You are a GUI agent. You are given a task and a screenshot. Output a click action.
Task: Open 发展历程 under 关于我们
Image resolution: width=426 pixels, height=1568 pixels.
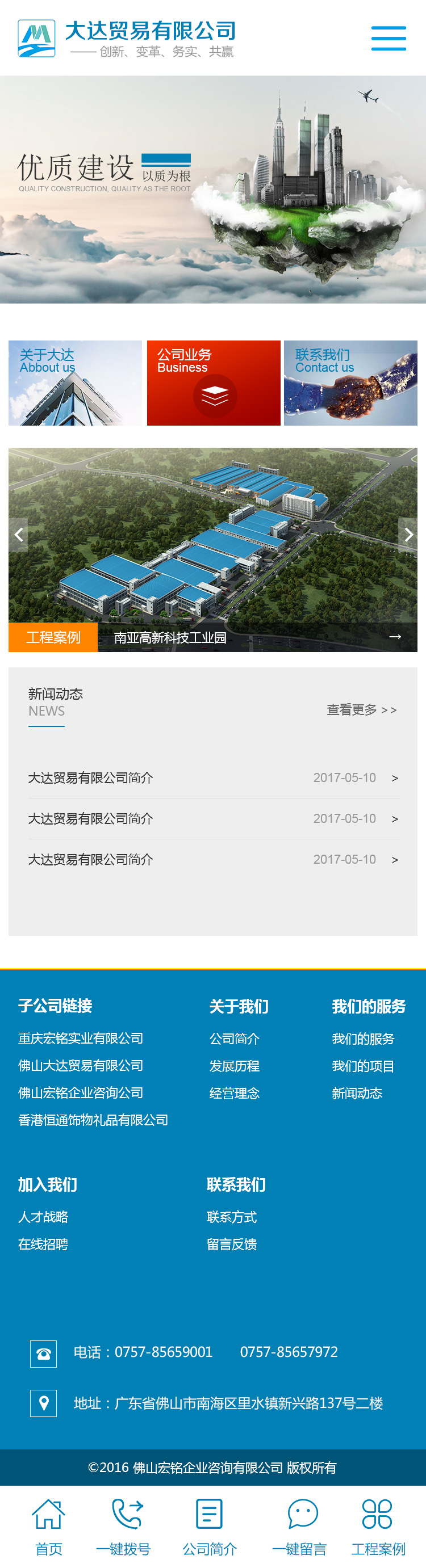(234, 1066)
